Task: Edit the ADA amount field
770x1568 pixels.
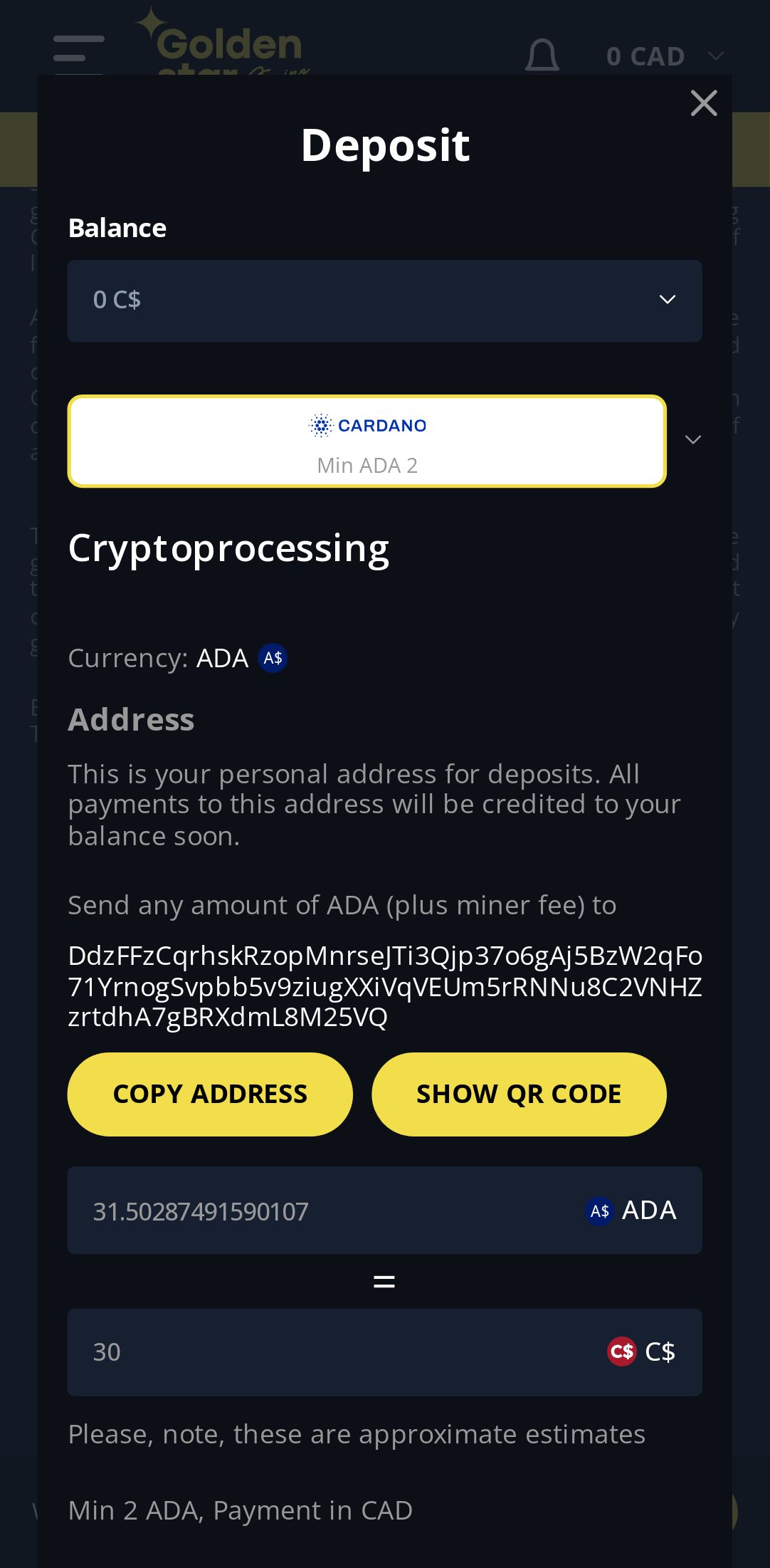Action: point(320,1211)
